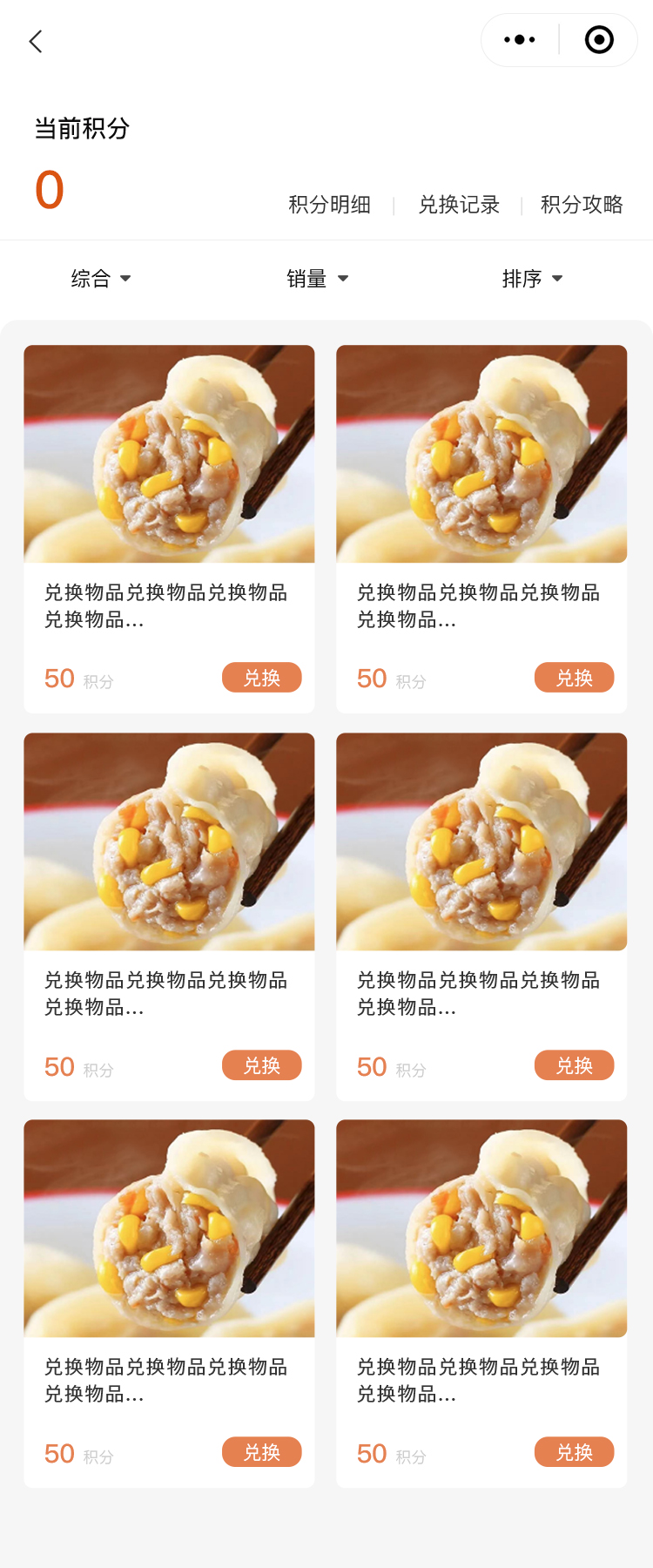The height and width of the screenshot is (1568, 653).
Task: Open the mini program more options menu
Action: pyautogui.click(x=520, y=40)
